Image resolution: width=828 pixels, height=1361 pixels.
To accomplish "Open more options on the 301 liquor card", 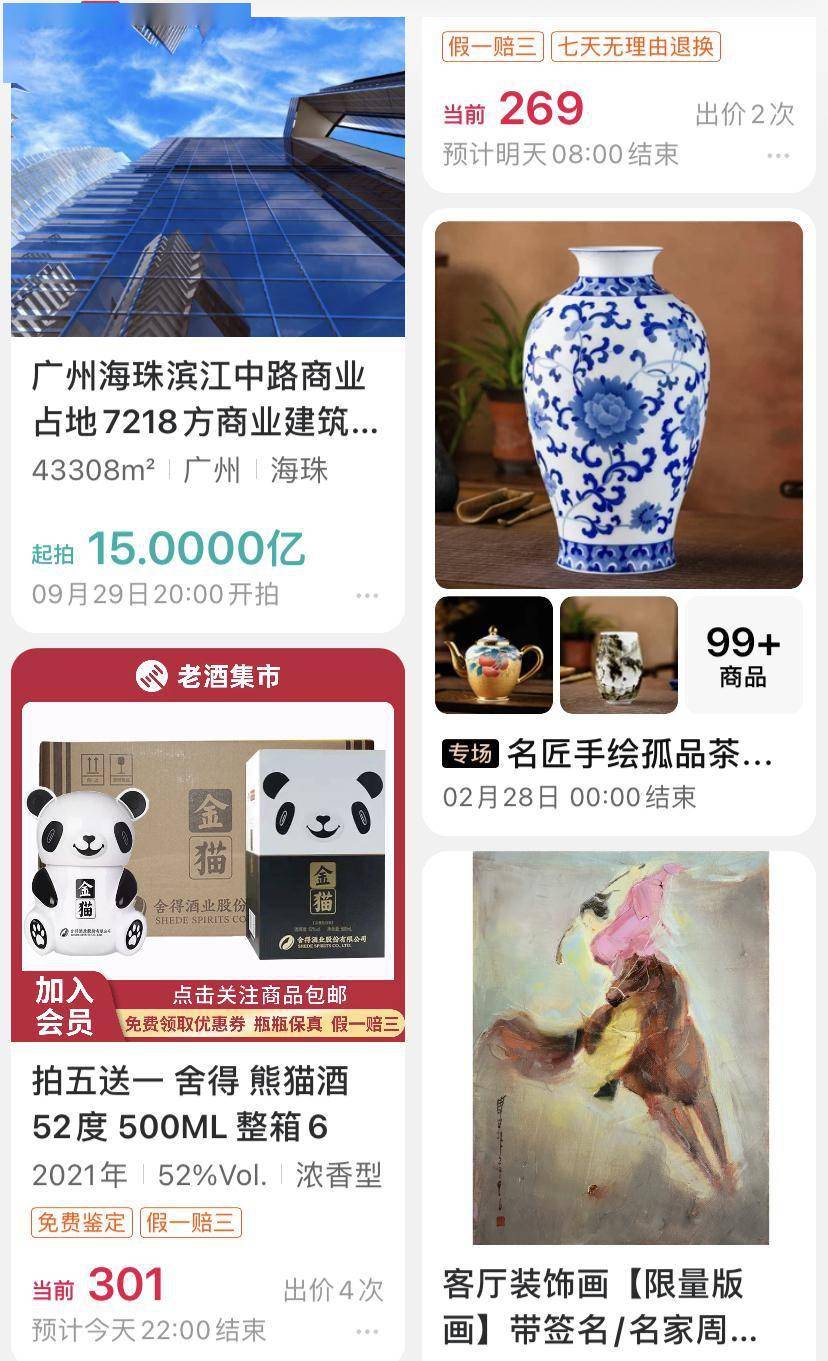I will click(367, 1332).
